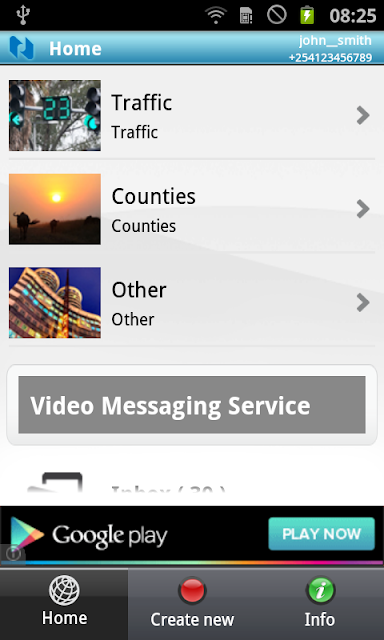Select the Home tab
This screenshot has width=384, height=640.
pos(64,604)
